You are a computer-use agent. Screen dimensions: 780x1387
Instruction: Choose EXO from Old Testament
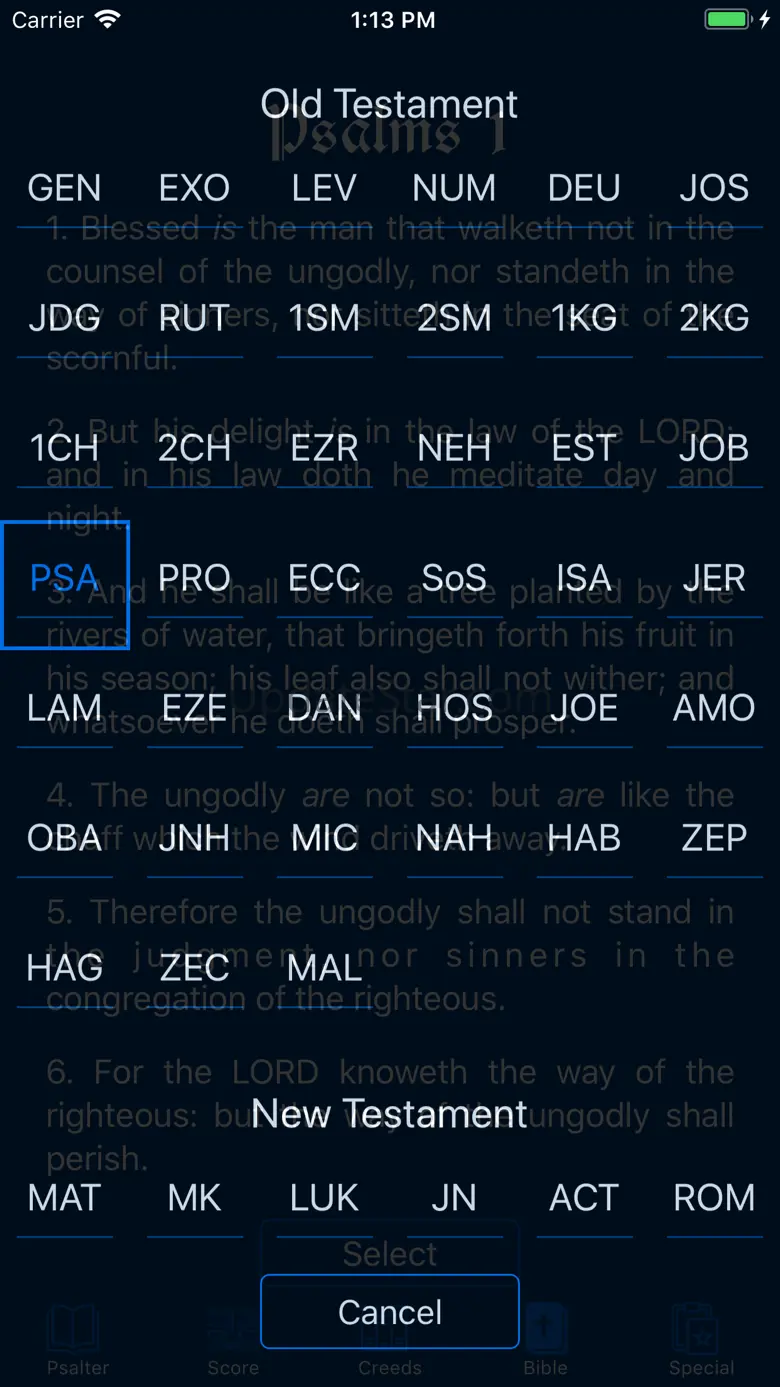pyautogui.click(x=195, y=188)
